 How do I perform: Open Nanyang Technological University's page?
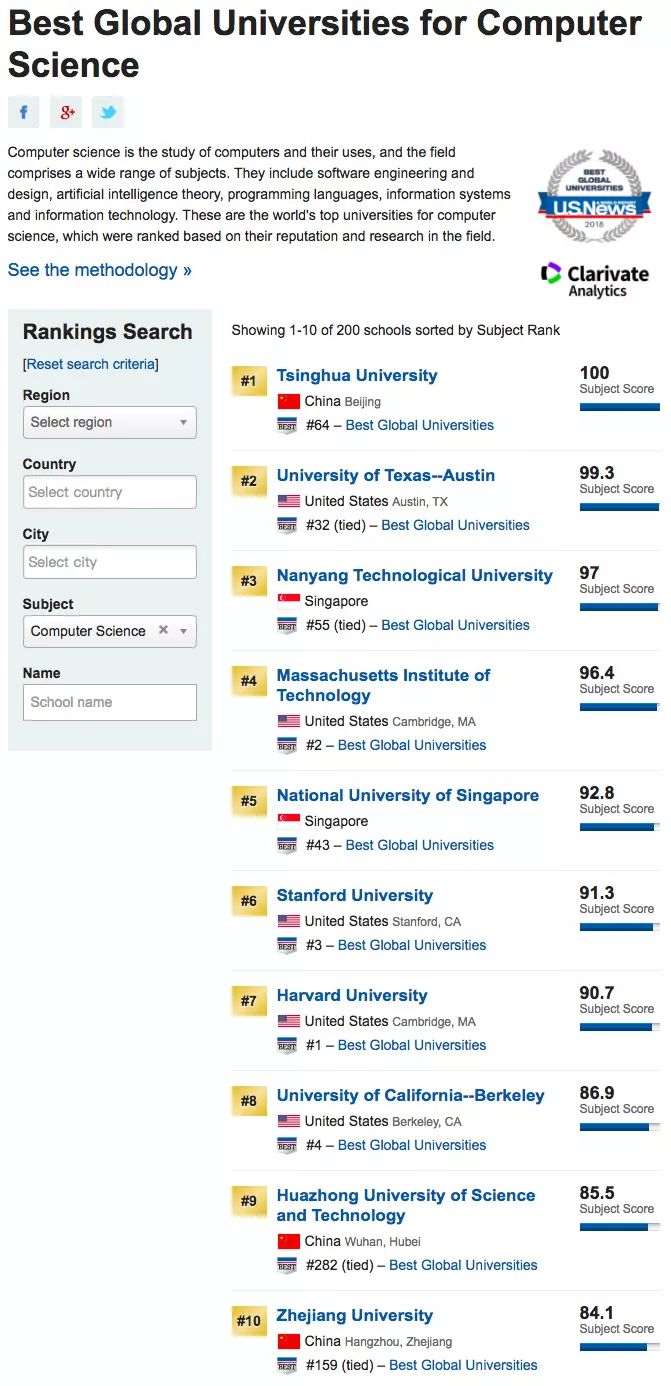414,576
